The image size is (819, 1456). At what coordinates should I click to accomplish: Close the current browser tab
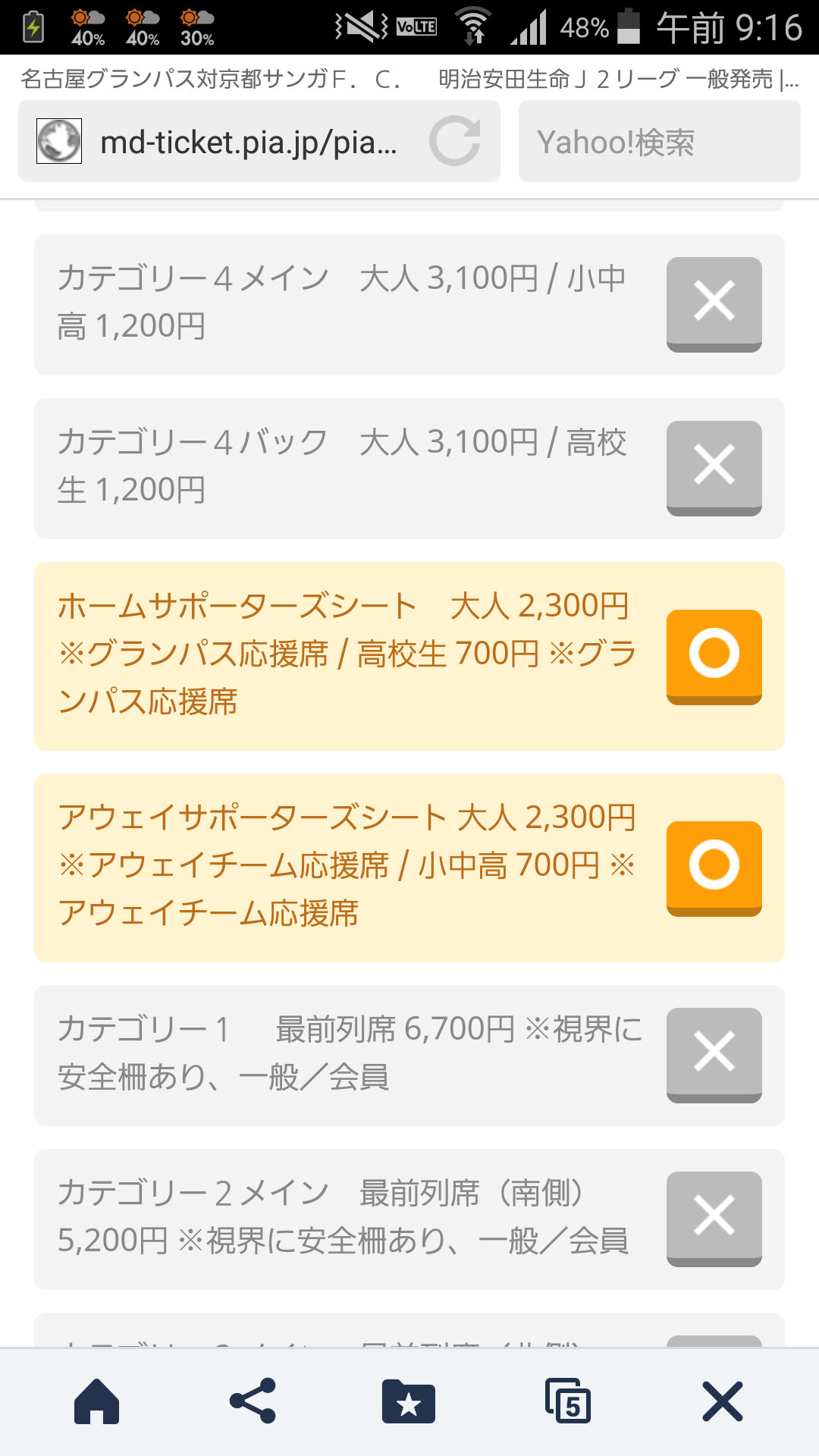click(722, 1401)
